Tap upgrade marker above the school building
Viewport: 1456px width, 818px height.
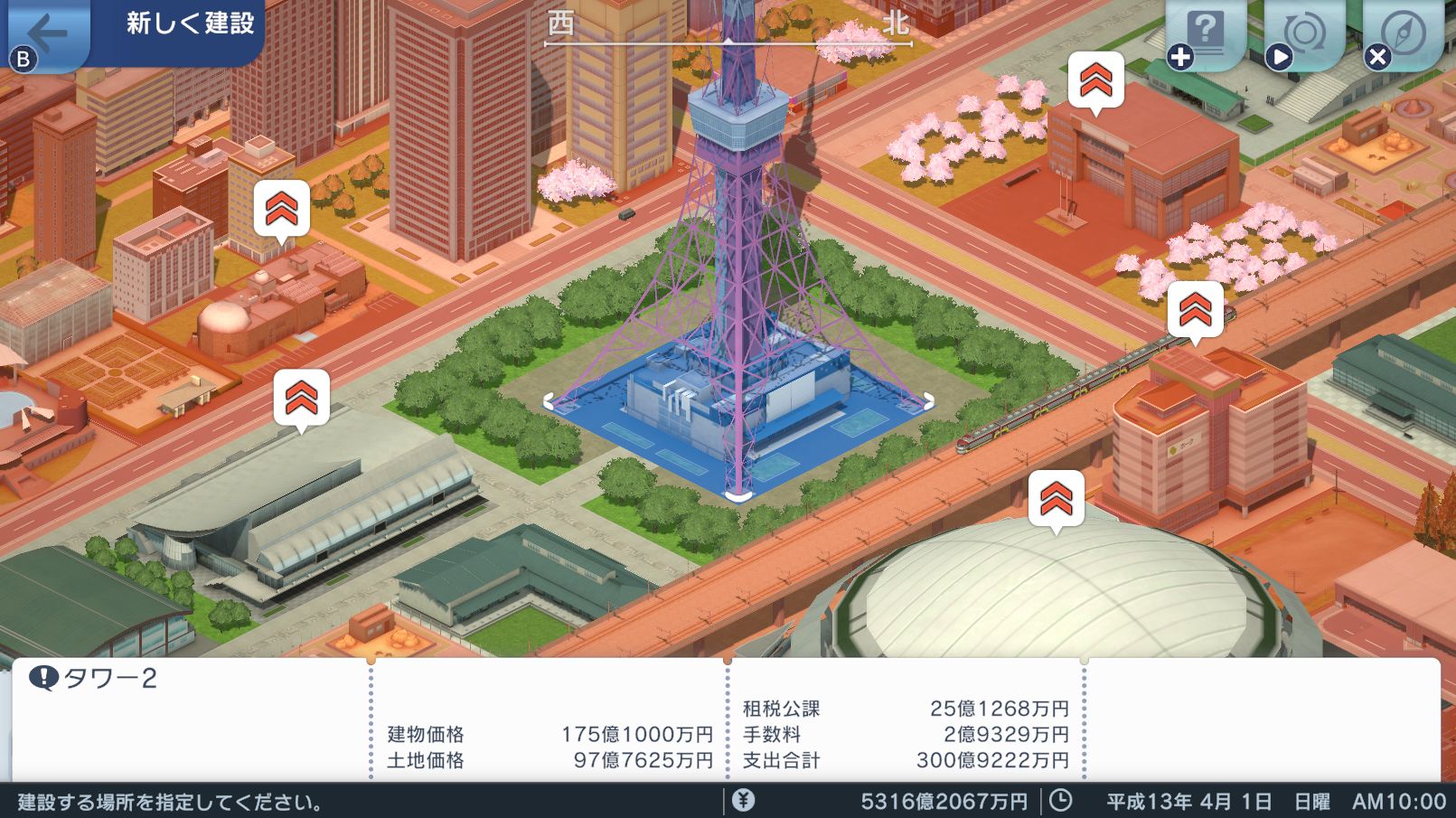(x=1095, y=80)
